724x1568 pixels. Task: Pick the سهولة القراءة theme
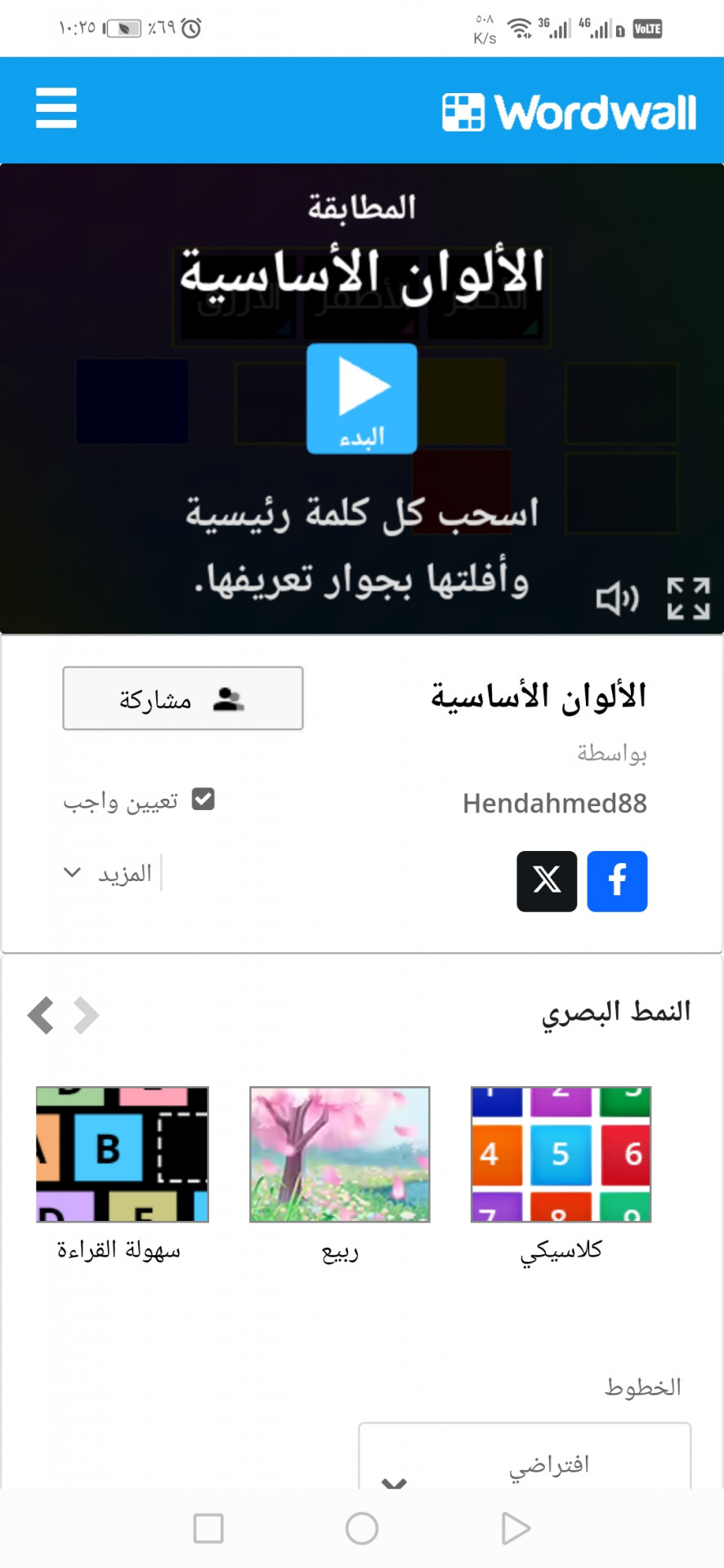click(123, 1154)
